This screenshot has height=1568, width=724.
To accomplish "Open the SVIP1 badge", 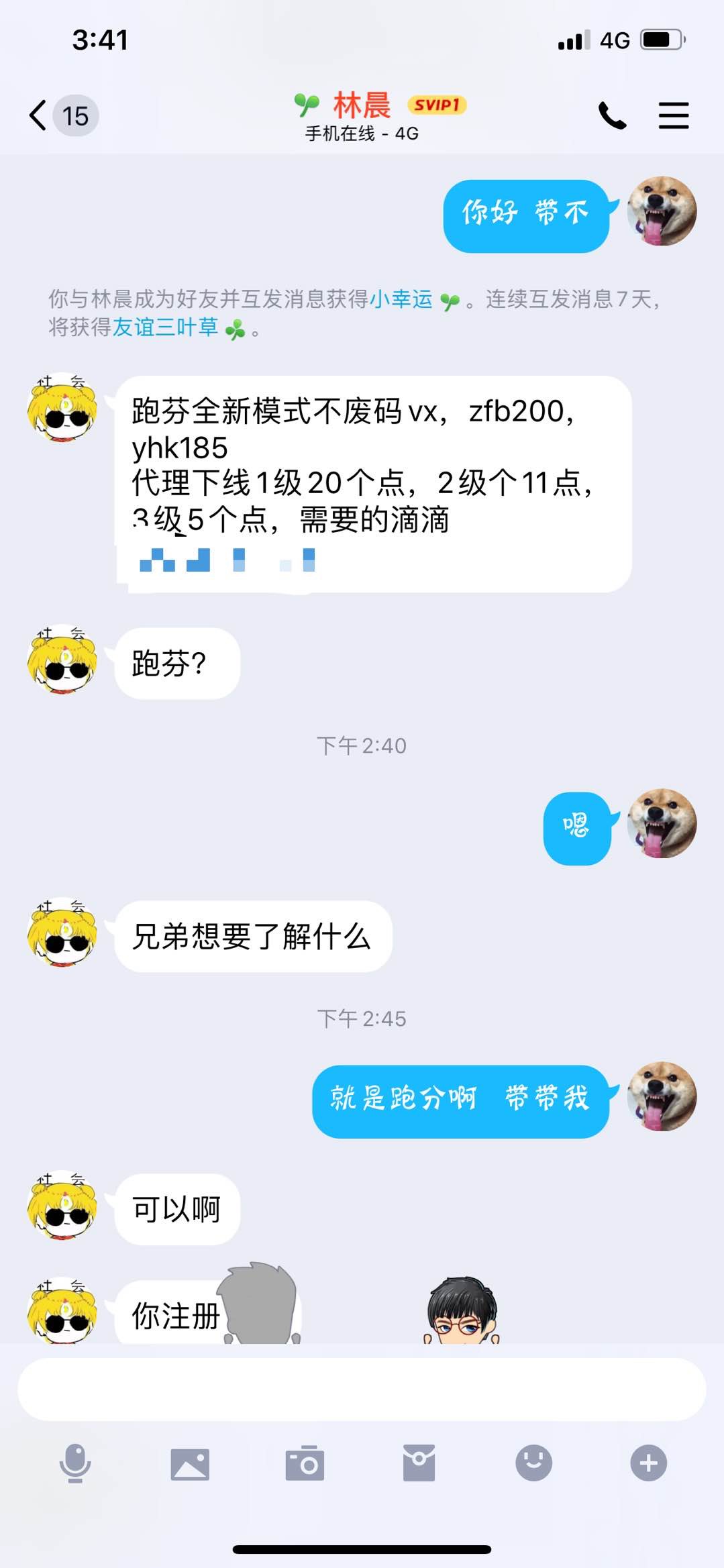I will point(437,105).
